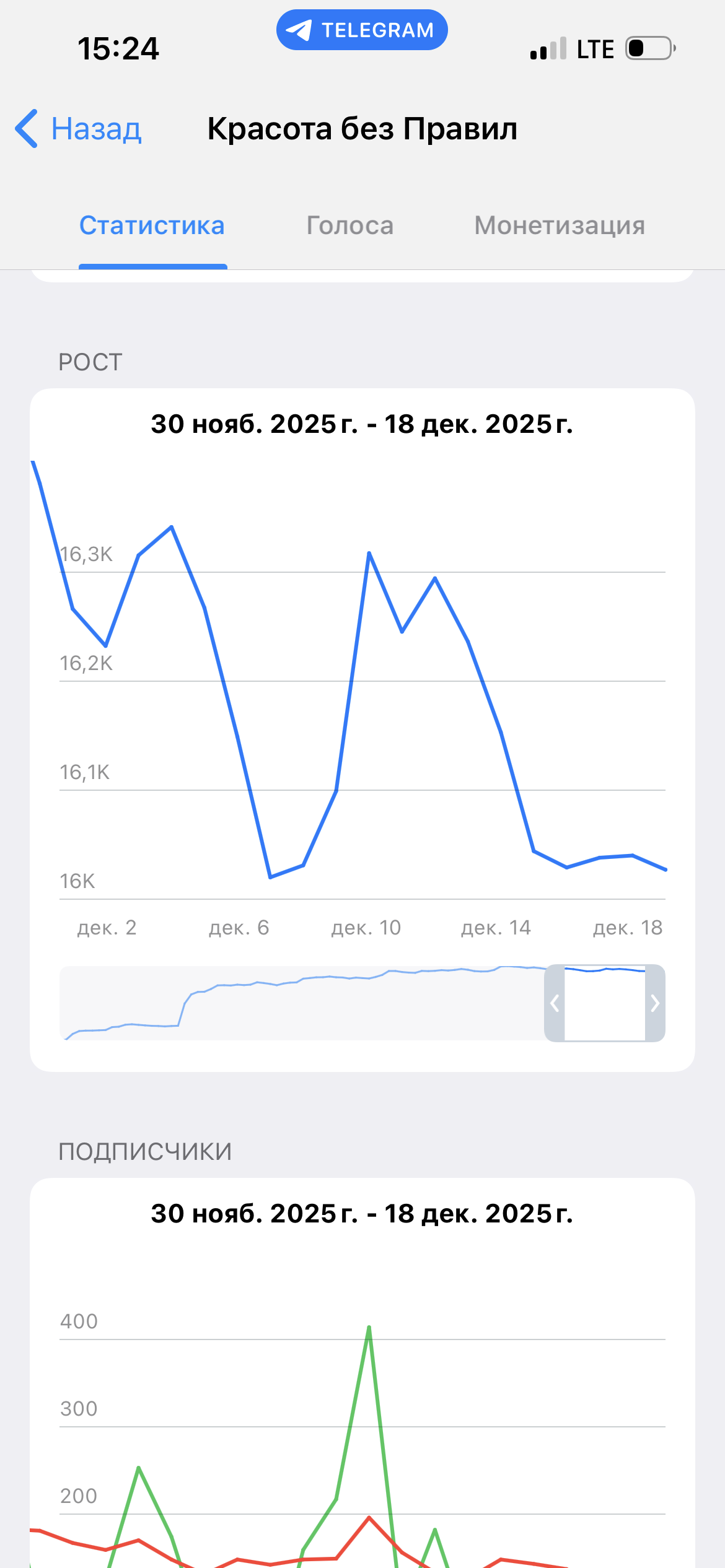Screen dimensions: 725x1568
Task: Tap the right handle of the growth chart range selector
Action: (x=655, y=1003)
